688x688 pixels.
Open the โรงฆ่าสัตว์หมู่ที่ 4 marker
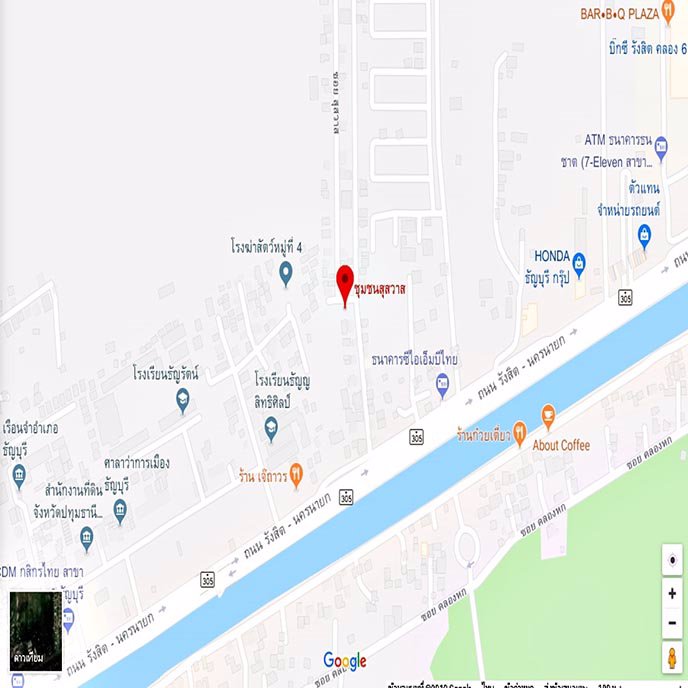(285, 271)
